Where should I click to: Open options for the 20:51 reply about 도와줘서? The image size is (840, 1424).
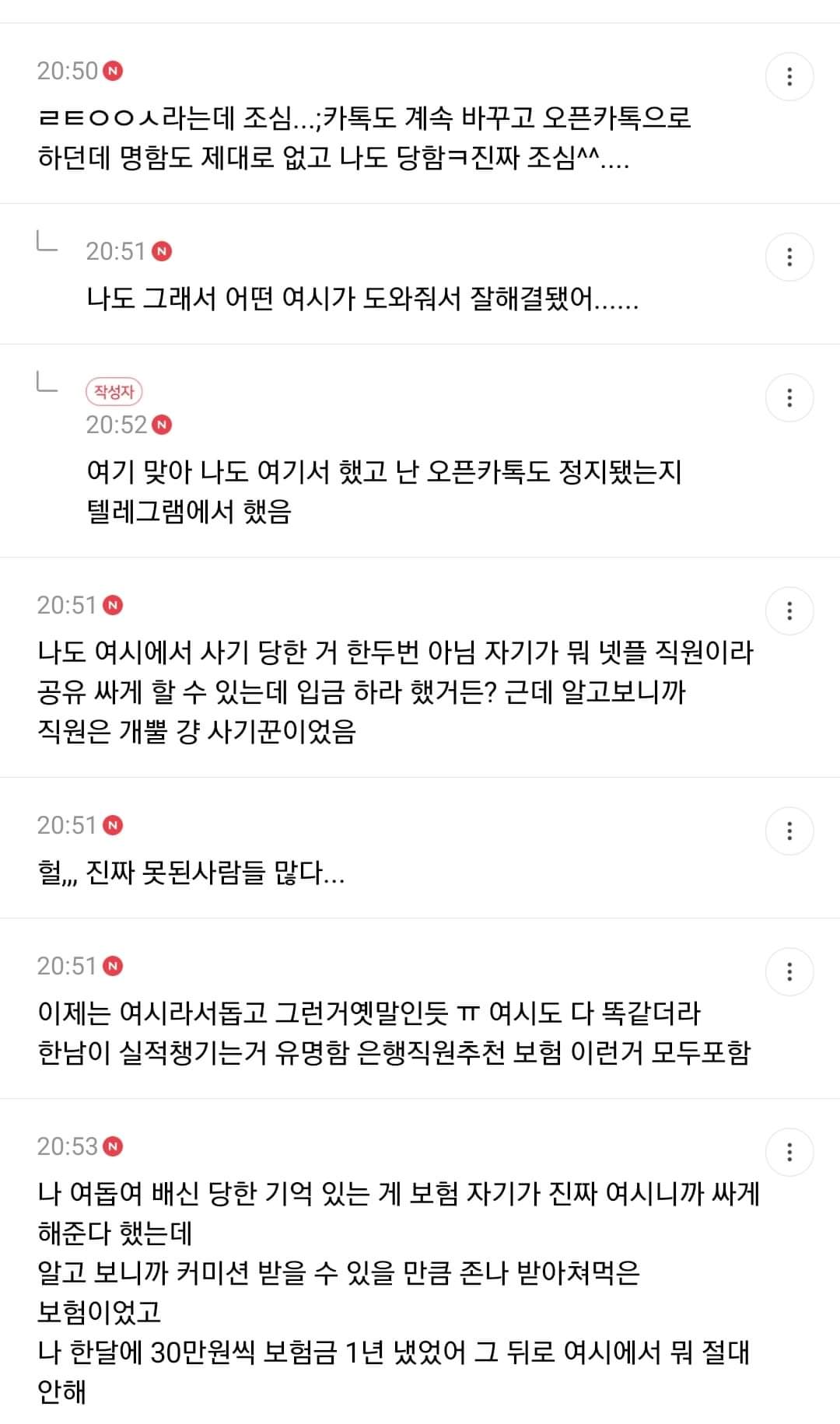click(789, 257)
